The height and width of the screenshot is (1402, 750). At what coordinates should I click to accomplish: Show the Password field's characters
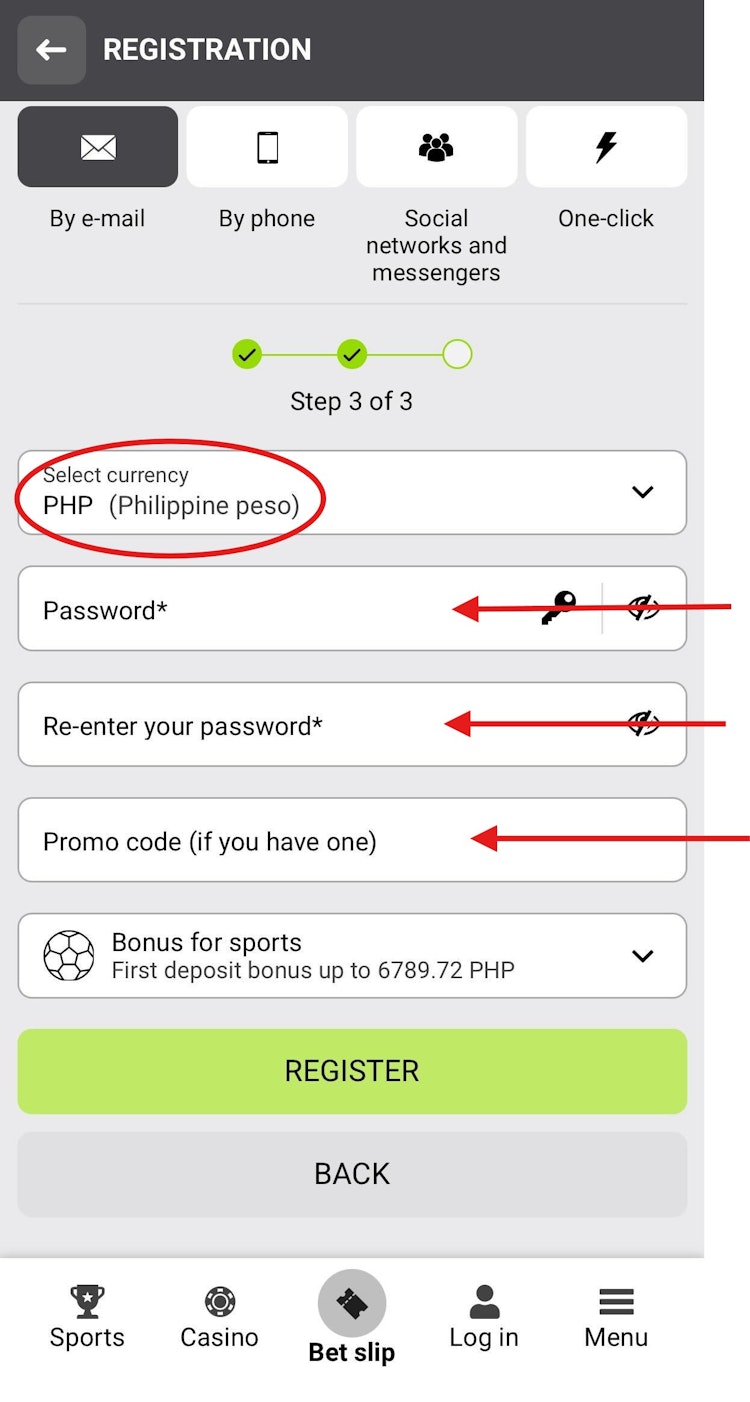point(645,608)
